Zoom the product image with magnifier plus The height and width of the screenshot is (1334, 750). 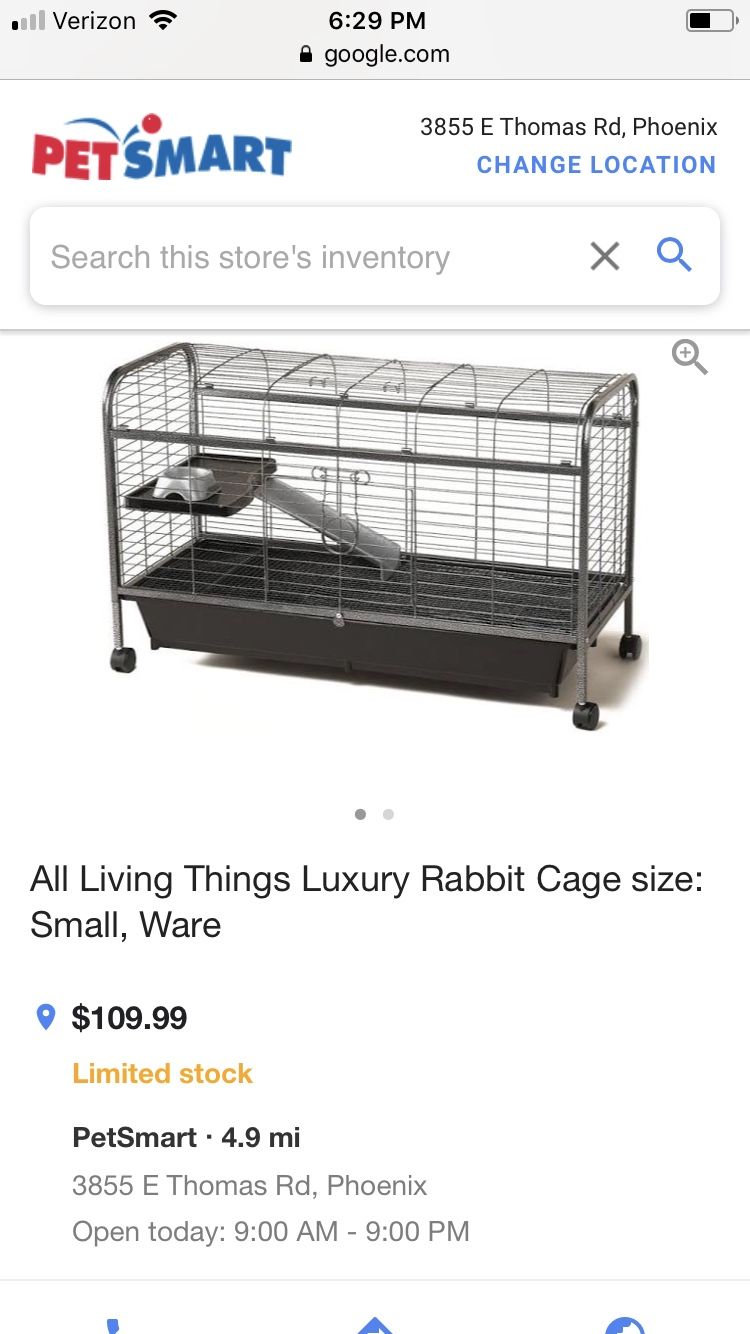[x=689, y=357]
